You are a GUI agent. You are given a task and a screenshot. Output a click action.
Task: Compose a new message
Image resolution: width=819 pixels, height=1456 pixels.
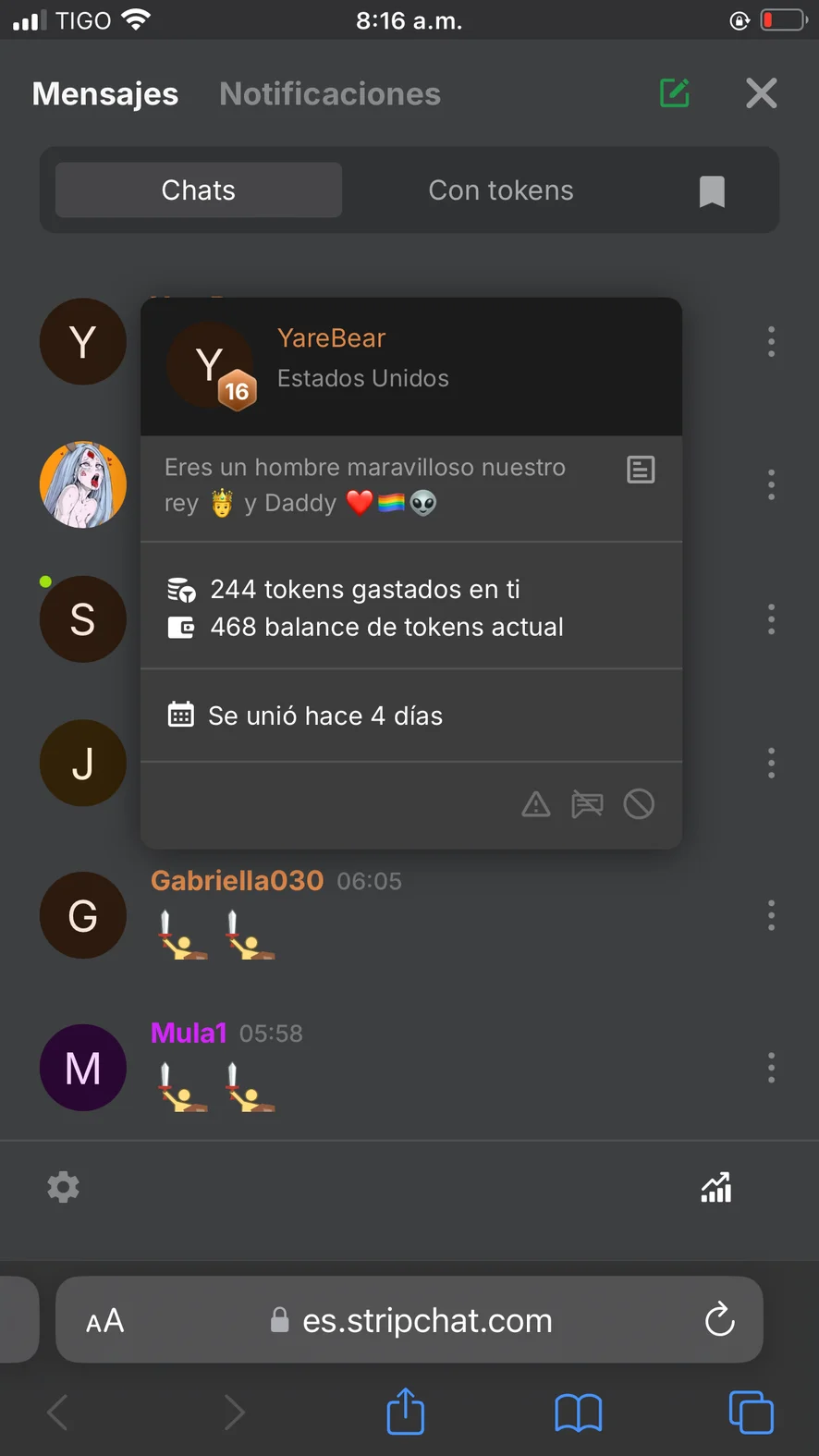[675, 93]
